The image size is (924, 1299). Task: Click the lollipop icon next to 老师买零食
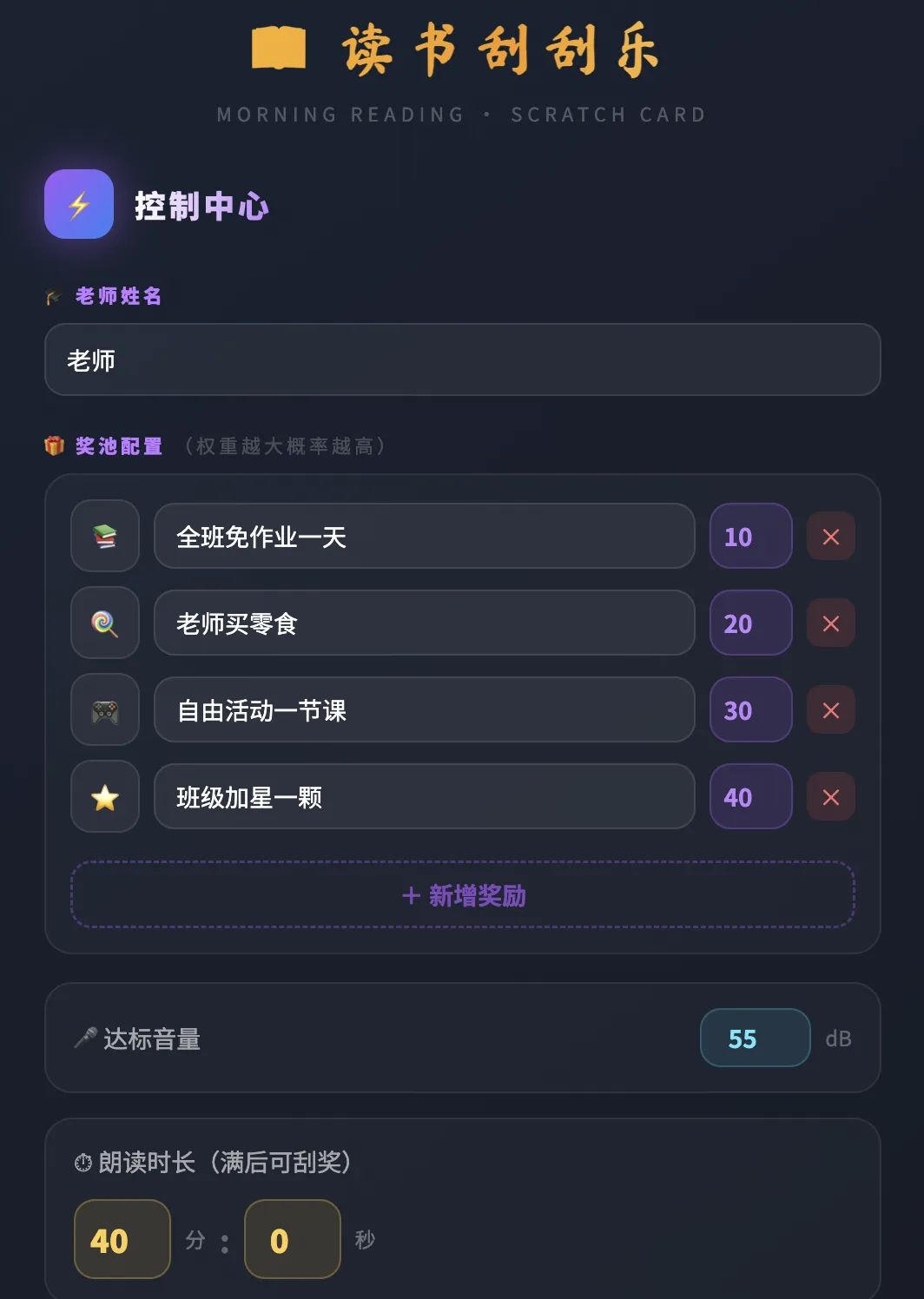tap(104, 623)
